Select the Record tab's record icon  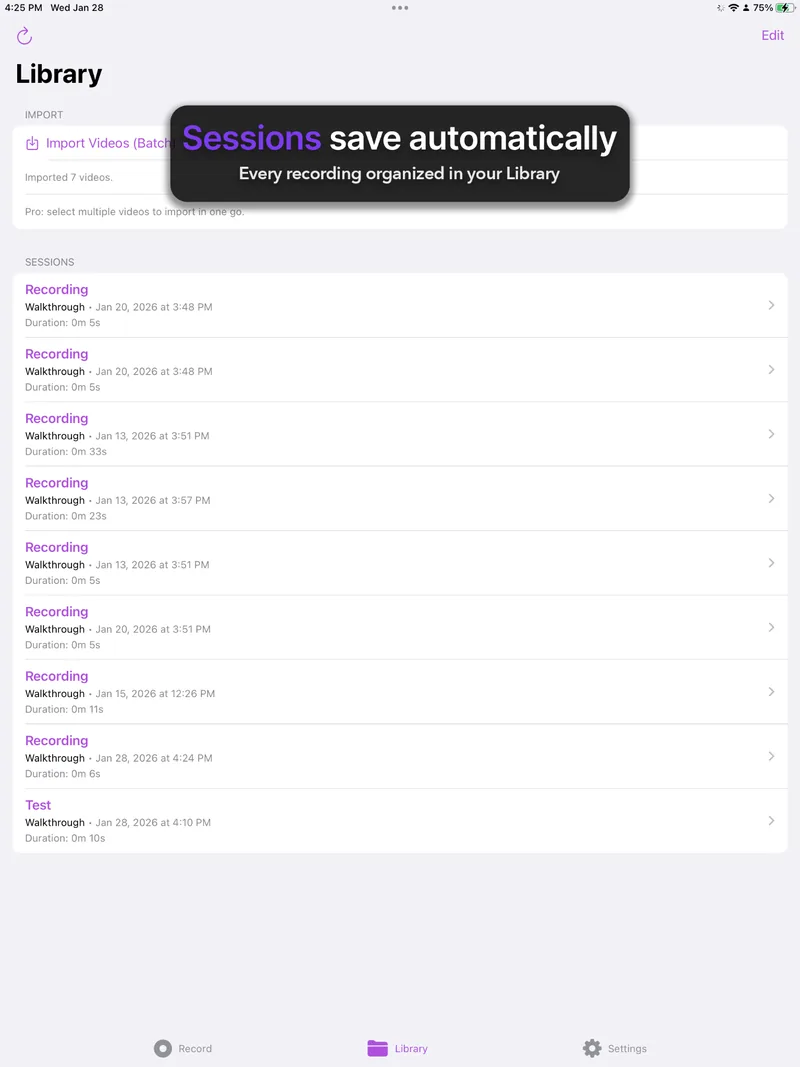163,1048
